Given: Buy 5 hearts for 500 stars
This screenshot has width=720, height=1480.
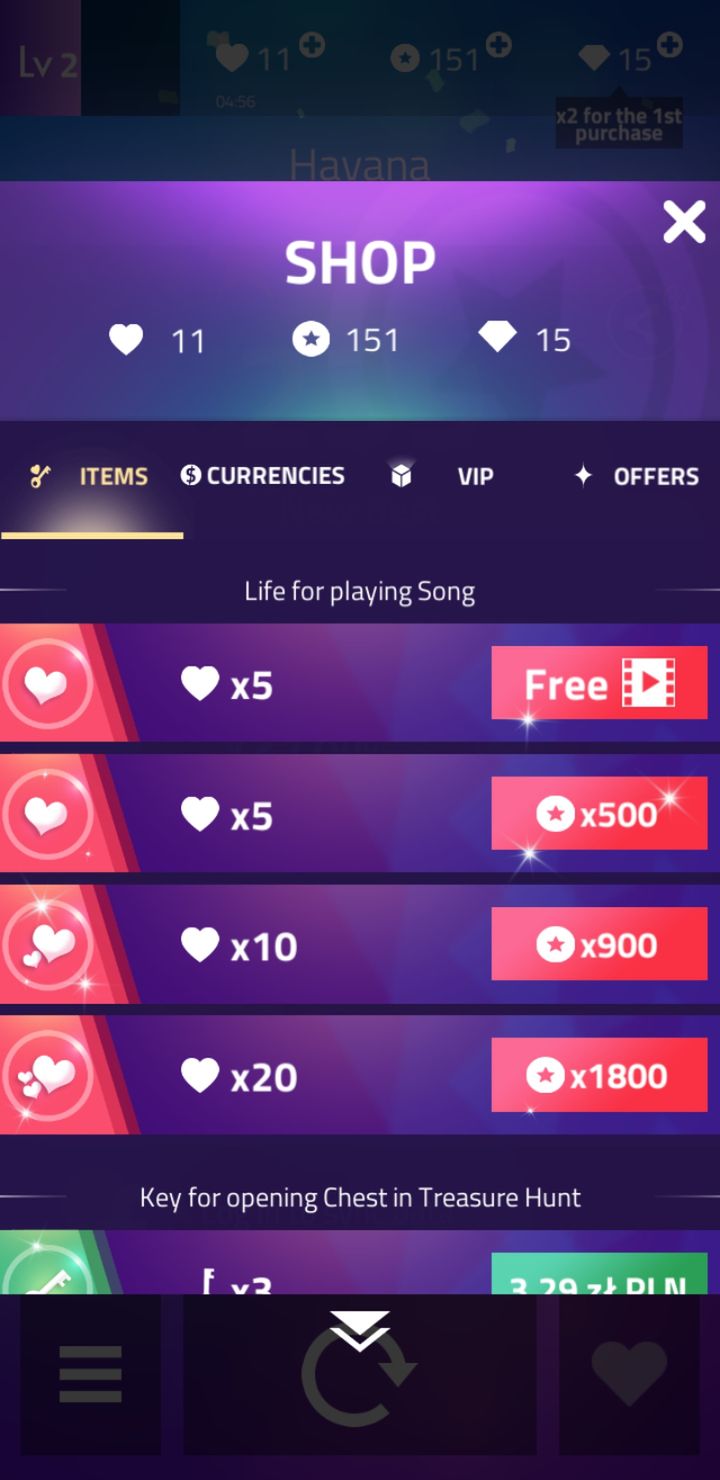Looking at the screenshot, I should (x=599, y=814).
